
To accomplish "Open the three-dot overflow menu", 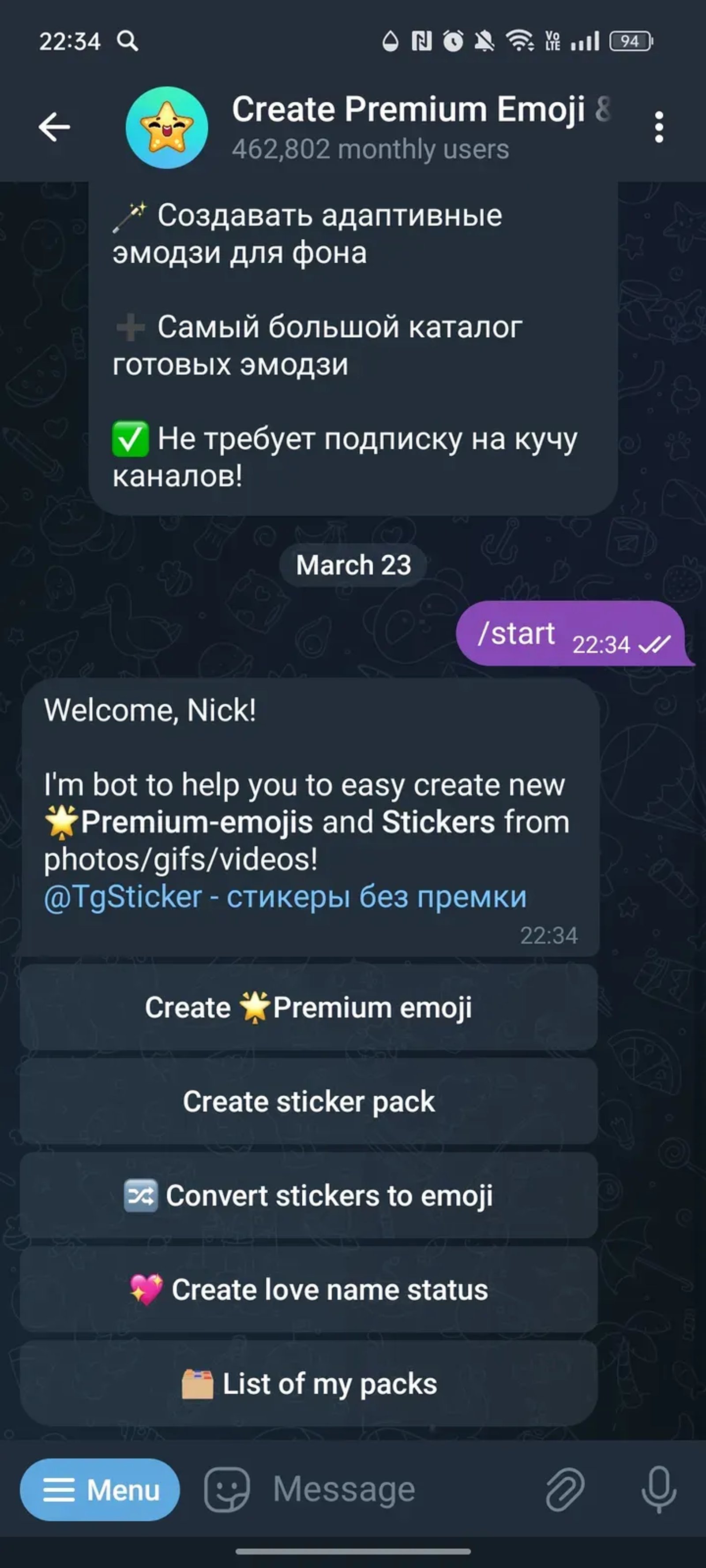I will [x=658, y=127].
